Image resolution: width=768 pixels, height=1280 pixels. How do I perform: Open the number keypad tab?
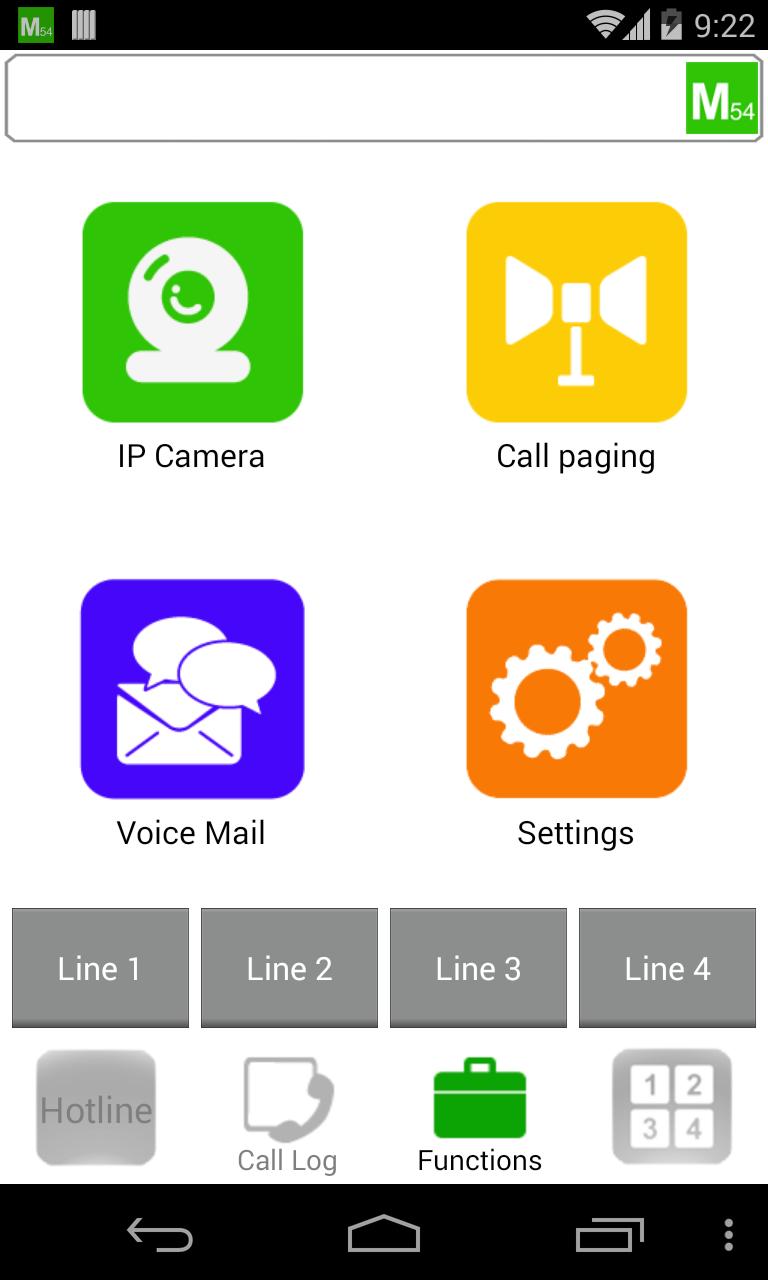tap(672, 1107)
